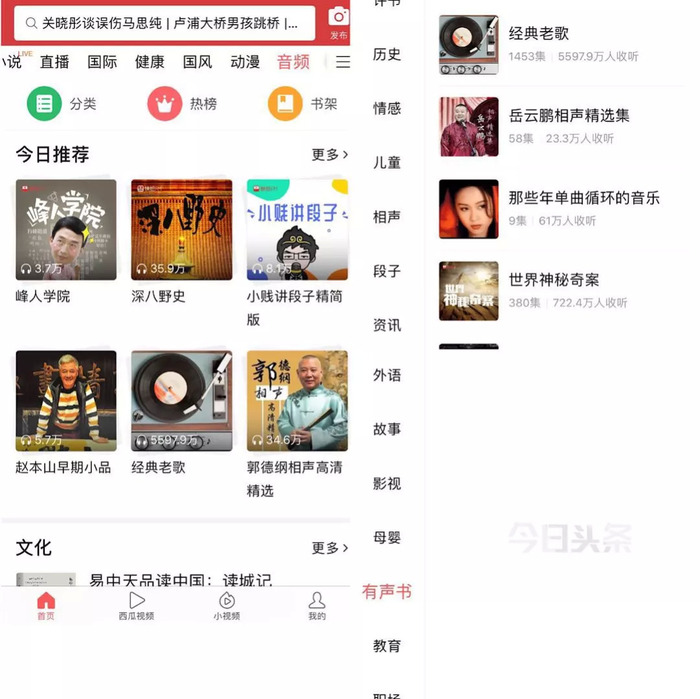Go to the 西瓜视频 bottom tab
This screenshot has height=699, width=700.
click(136, 606)
